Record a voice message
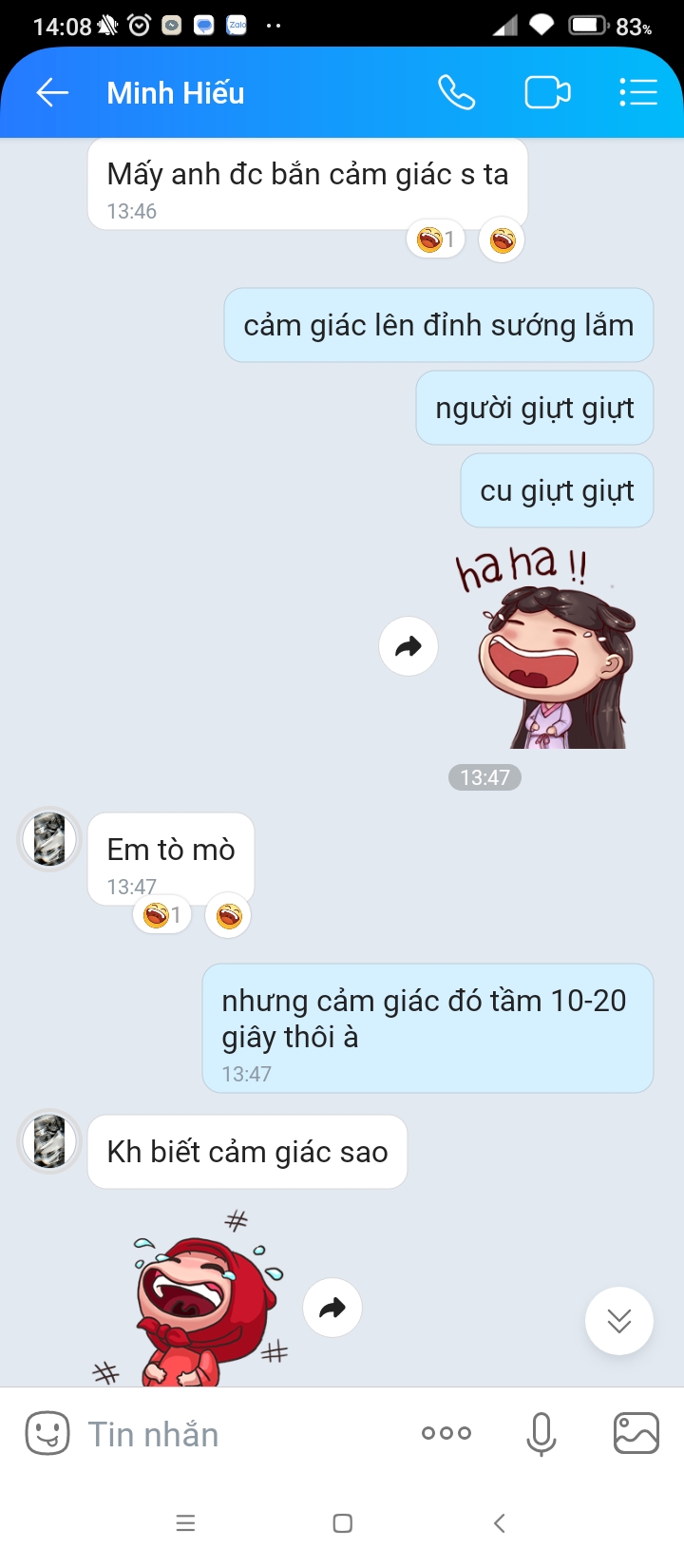The width and height of the screenshot is (684, 1568). pos(541,1433)
